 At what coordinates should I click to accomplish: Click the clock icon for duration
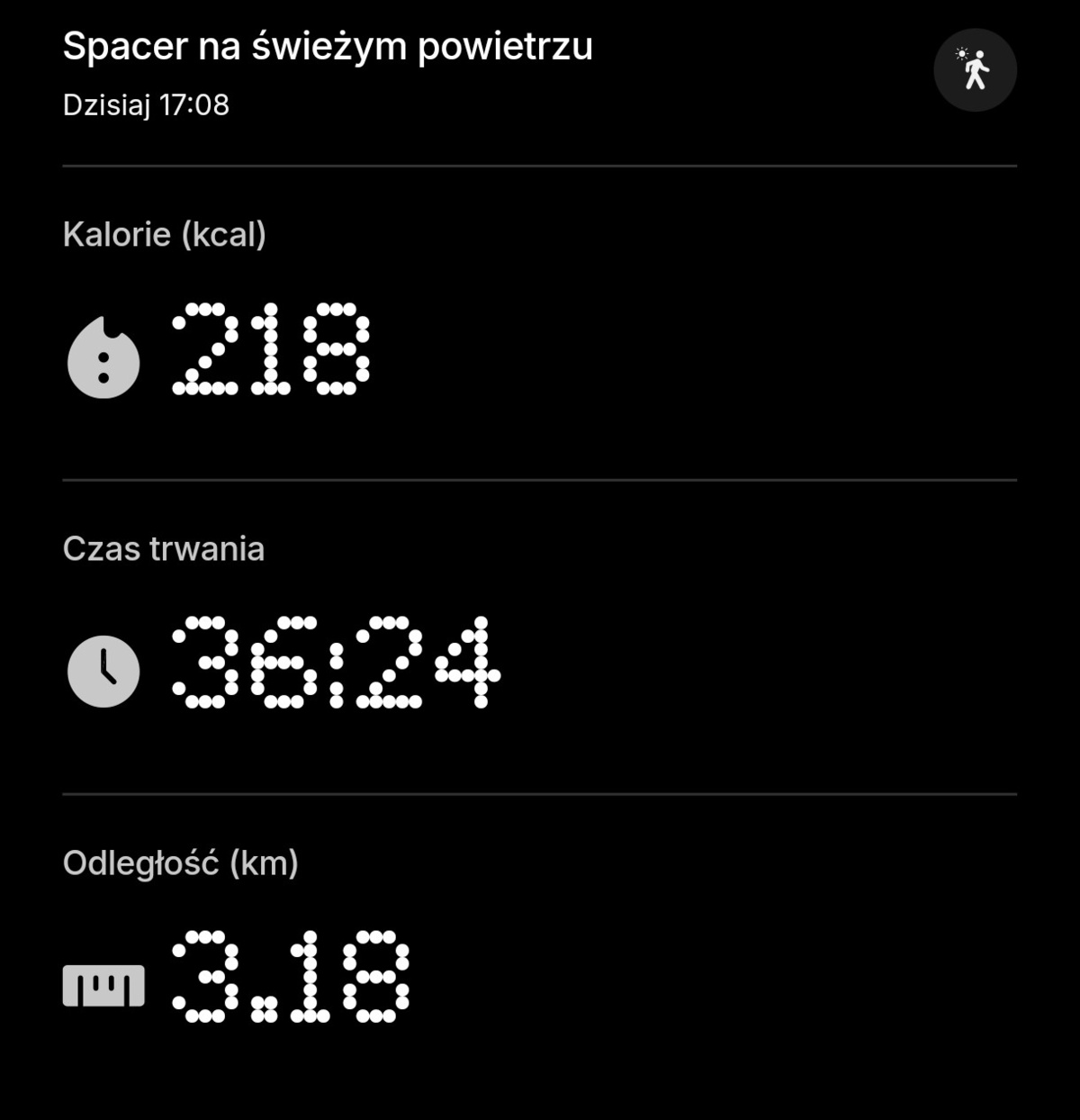(x=102, y=670)
